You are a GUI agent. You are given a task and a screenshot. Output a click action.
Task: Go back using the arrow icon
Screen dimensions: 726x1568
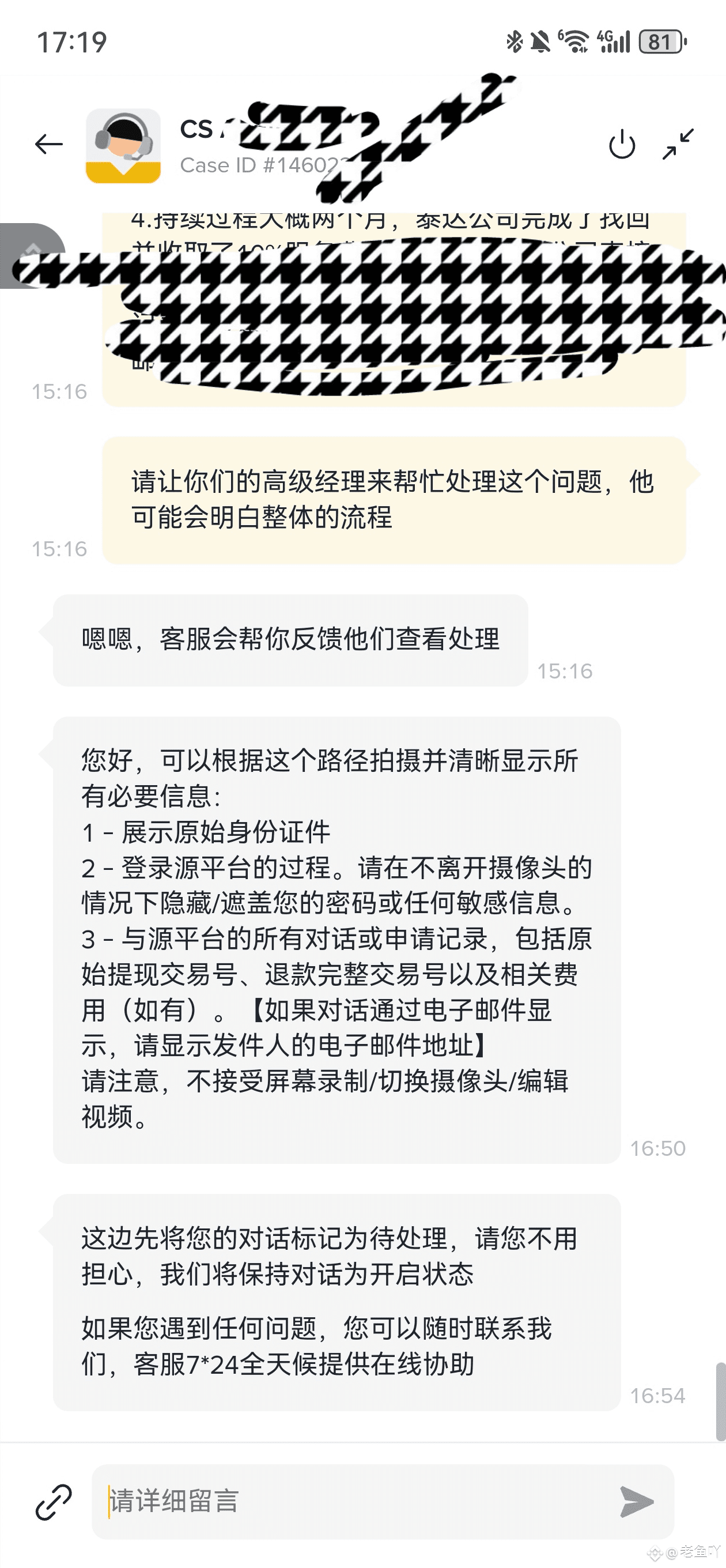point(48,145)
